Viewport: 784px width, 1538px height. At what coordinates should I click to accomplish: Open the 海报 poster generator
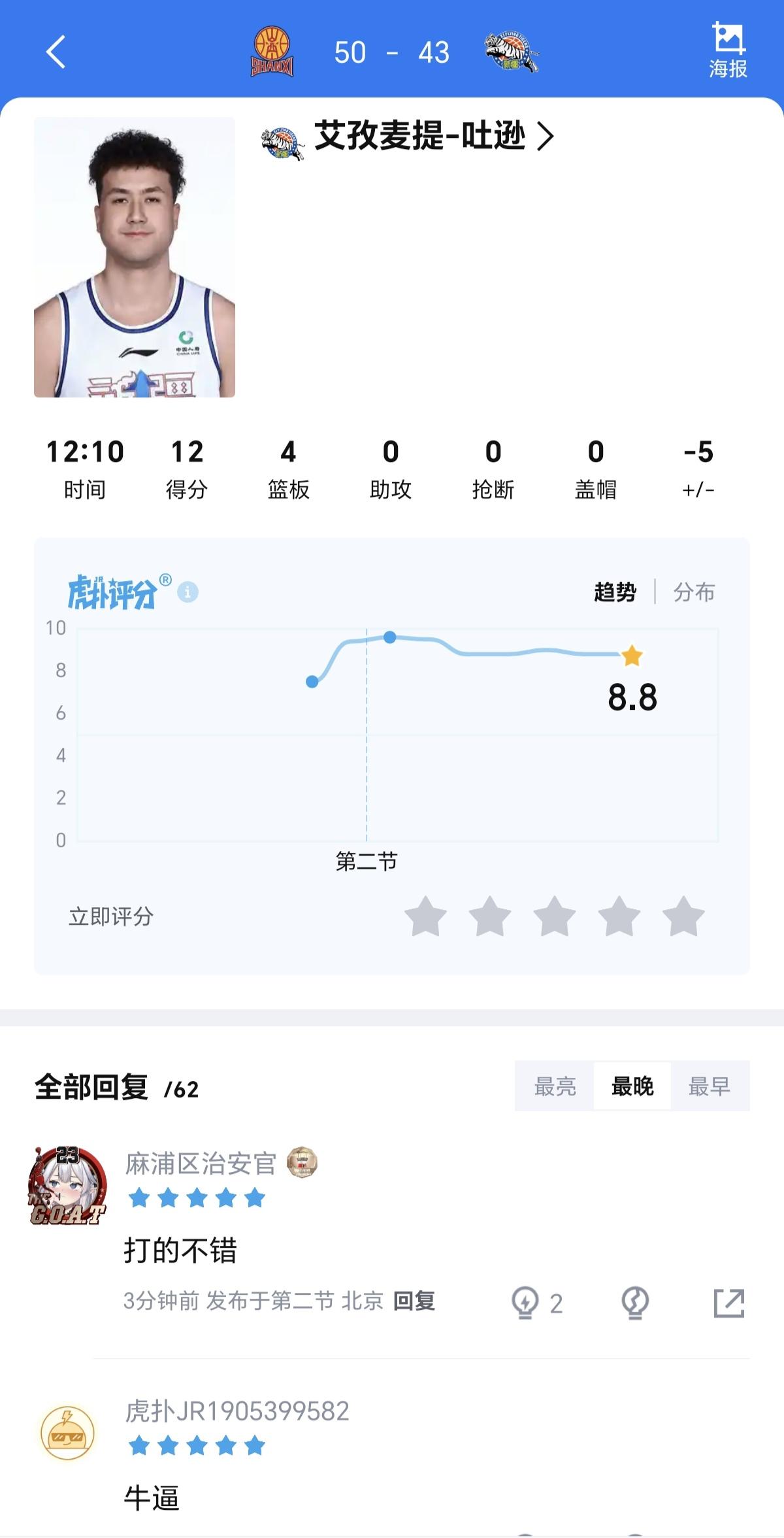[728, 51]
